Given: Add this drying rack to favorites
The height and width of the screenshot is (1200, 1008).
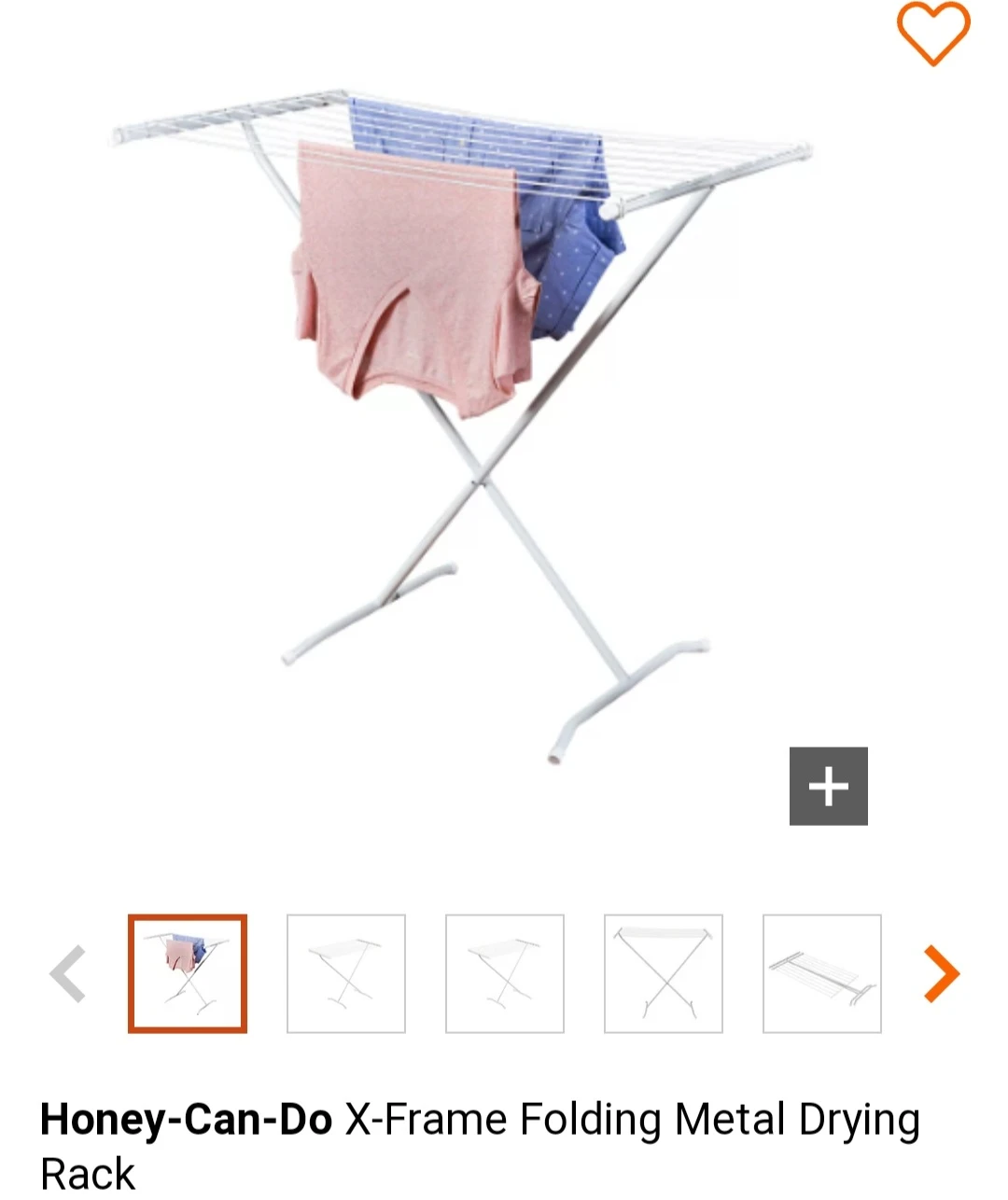Looking at the screenshot, I should [932, 34].
